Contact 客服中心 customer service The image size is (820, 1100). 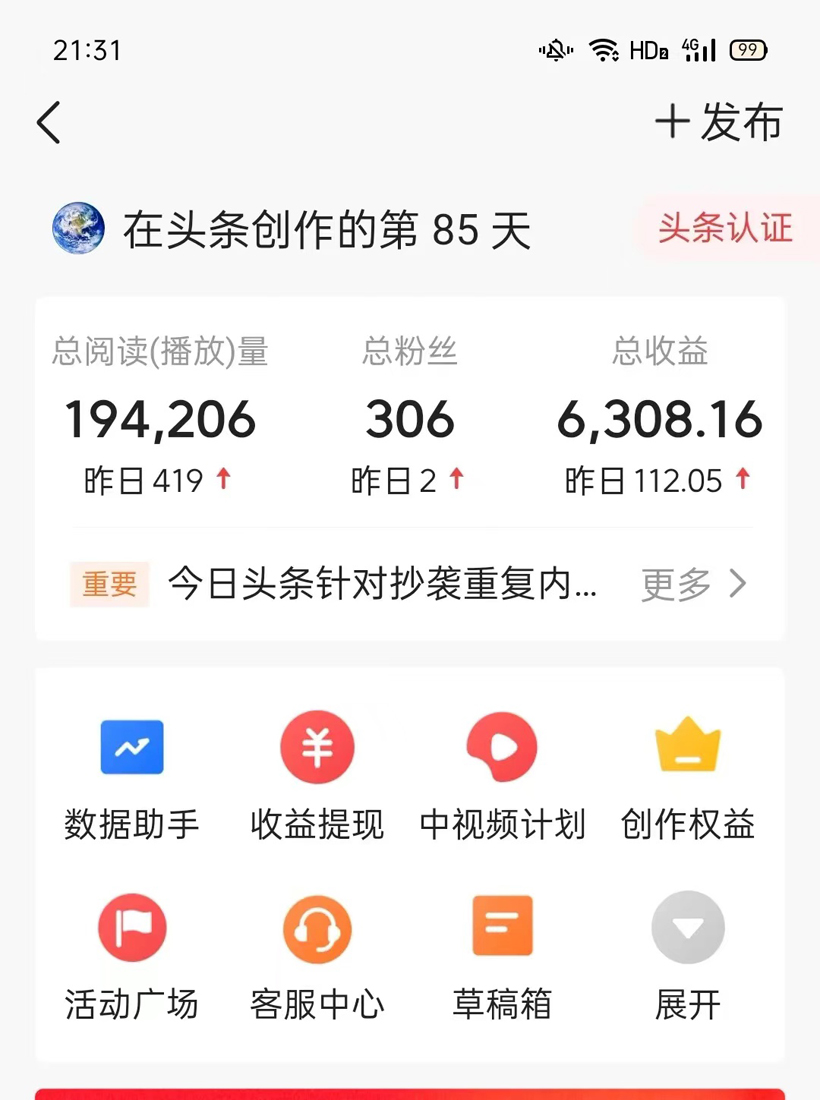click(x=317, y=955)
